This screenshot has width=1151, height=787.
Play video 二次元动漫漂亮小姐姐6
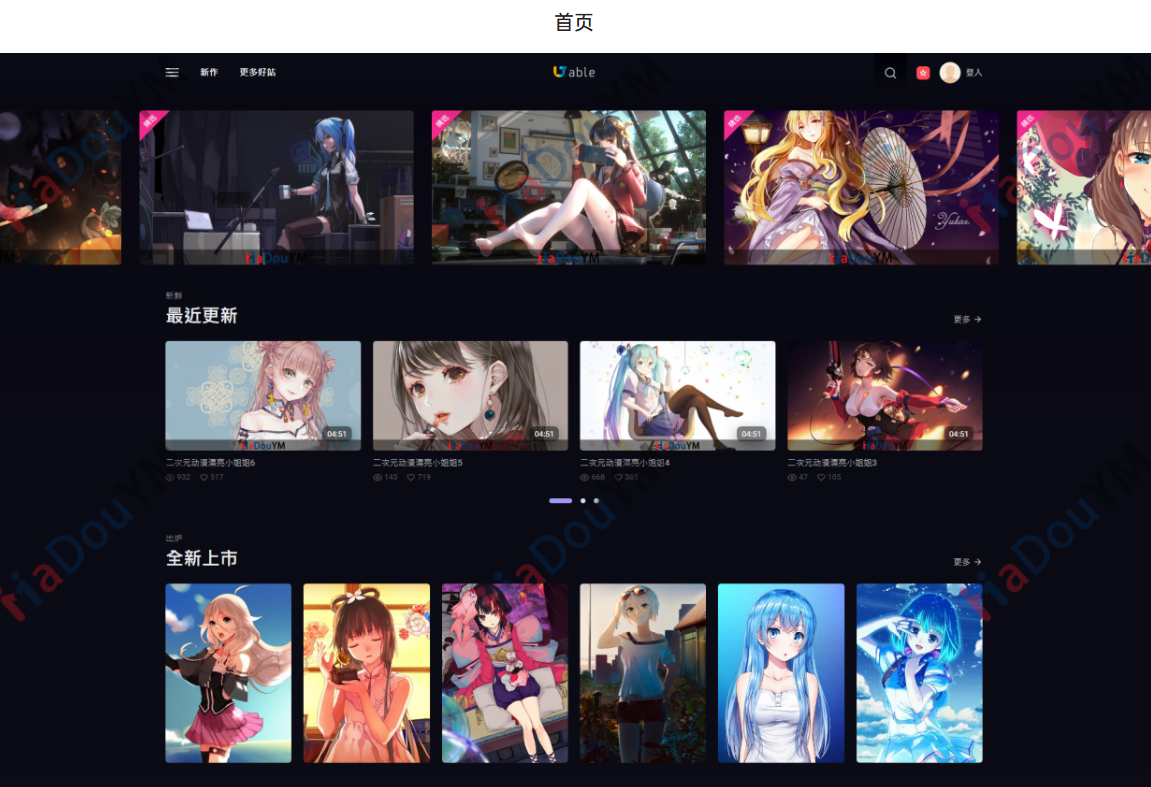[263, 396]
